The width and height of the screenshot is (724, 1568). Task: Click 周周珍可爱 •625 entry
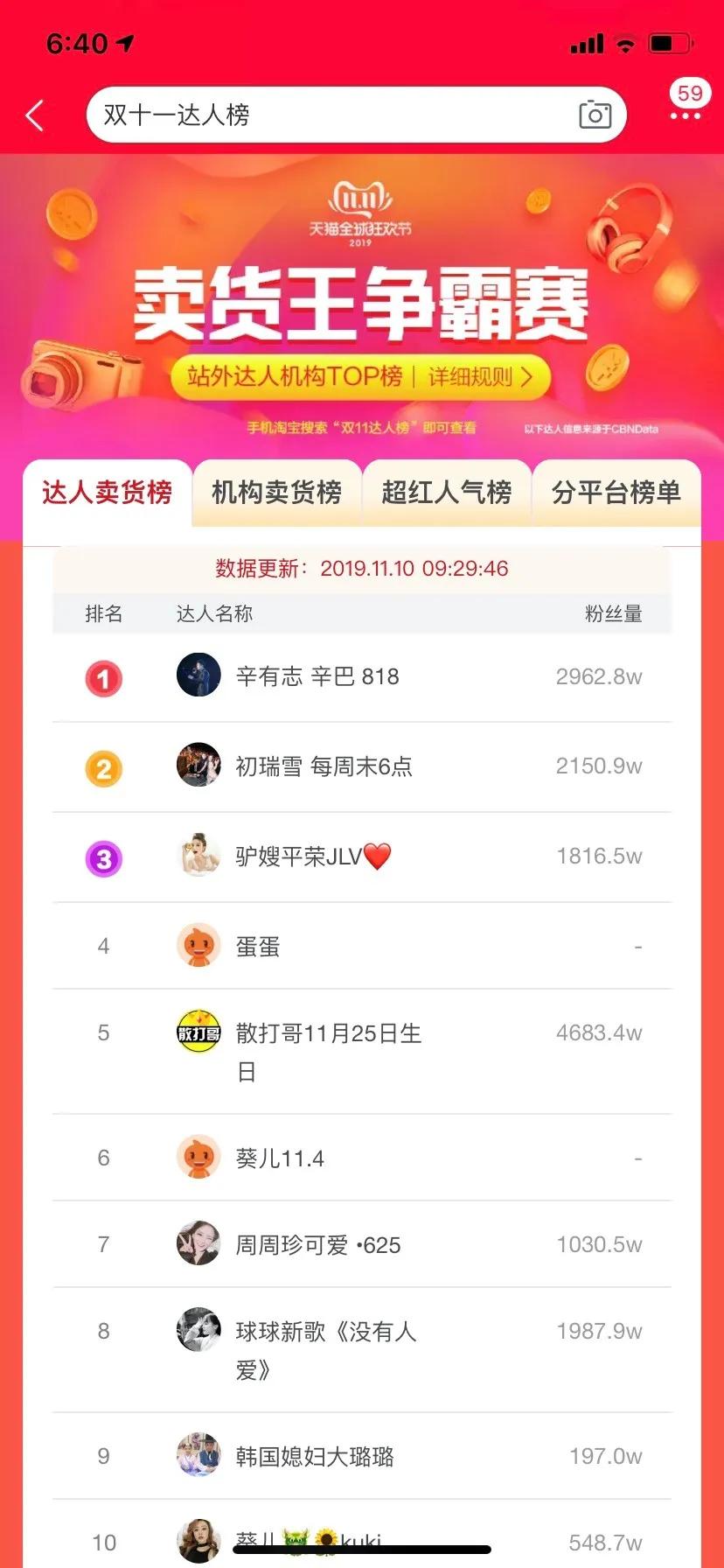pos(362,1244)
